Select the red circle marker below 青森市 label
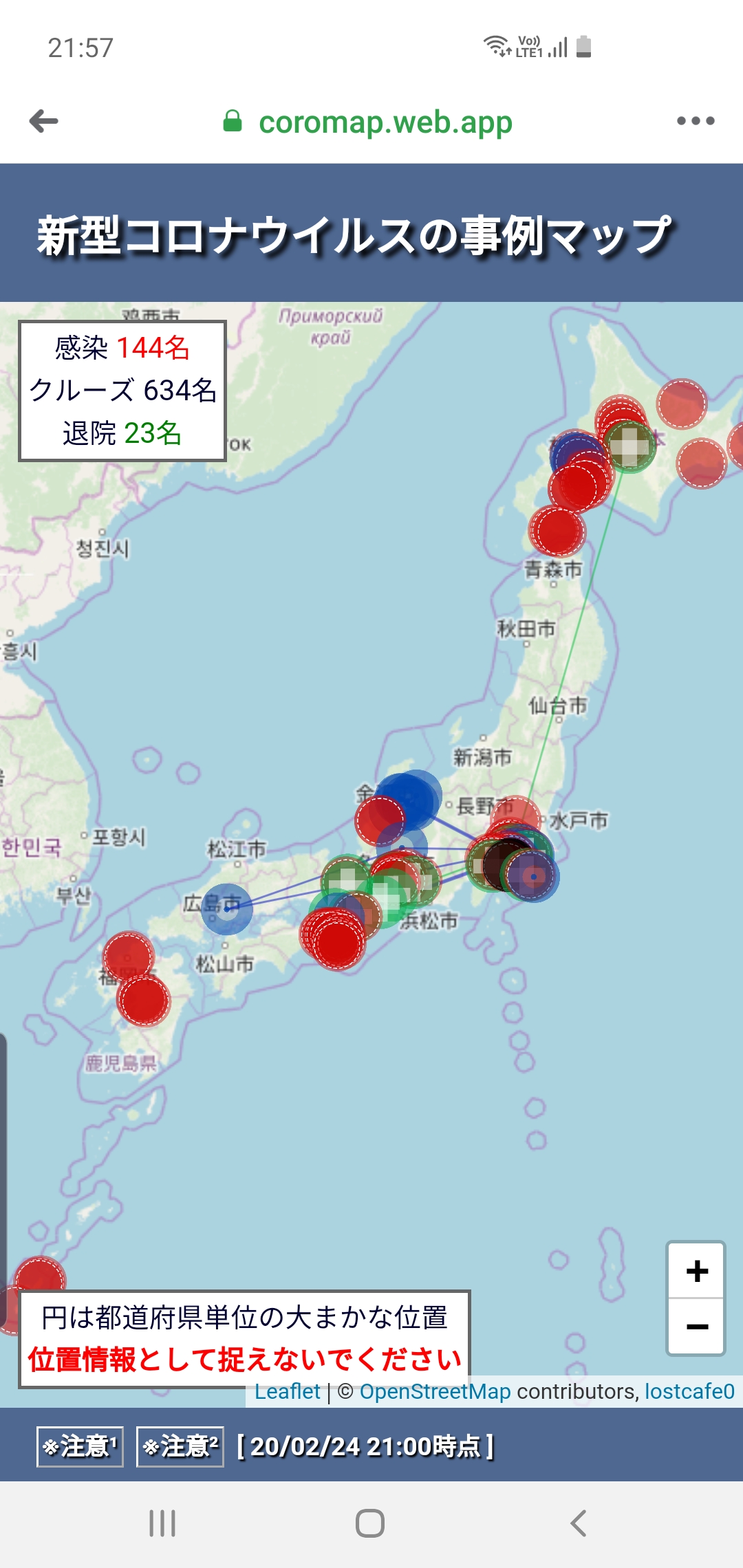 [x=557, y=530]
